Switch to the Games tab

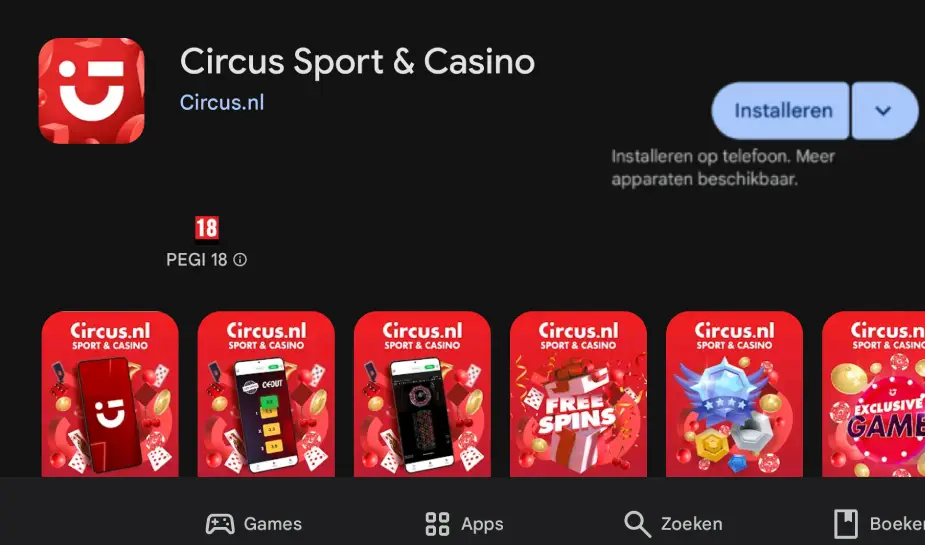[x=254, y=523]
